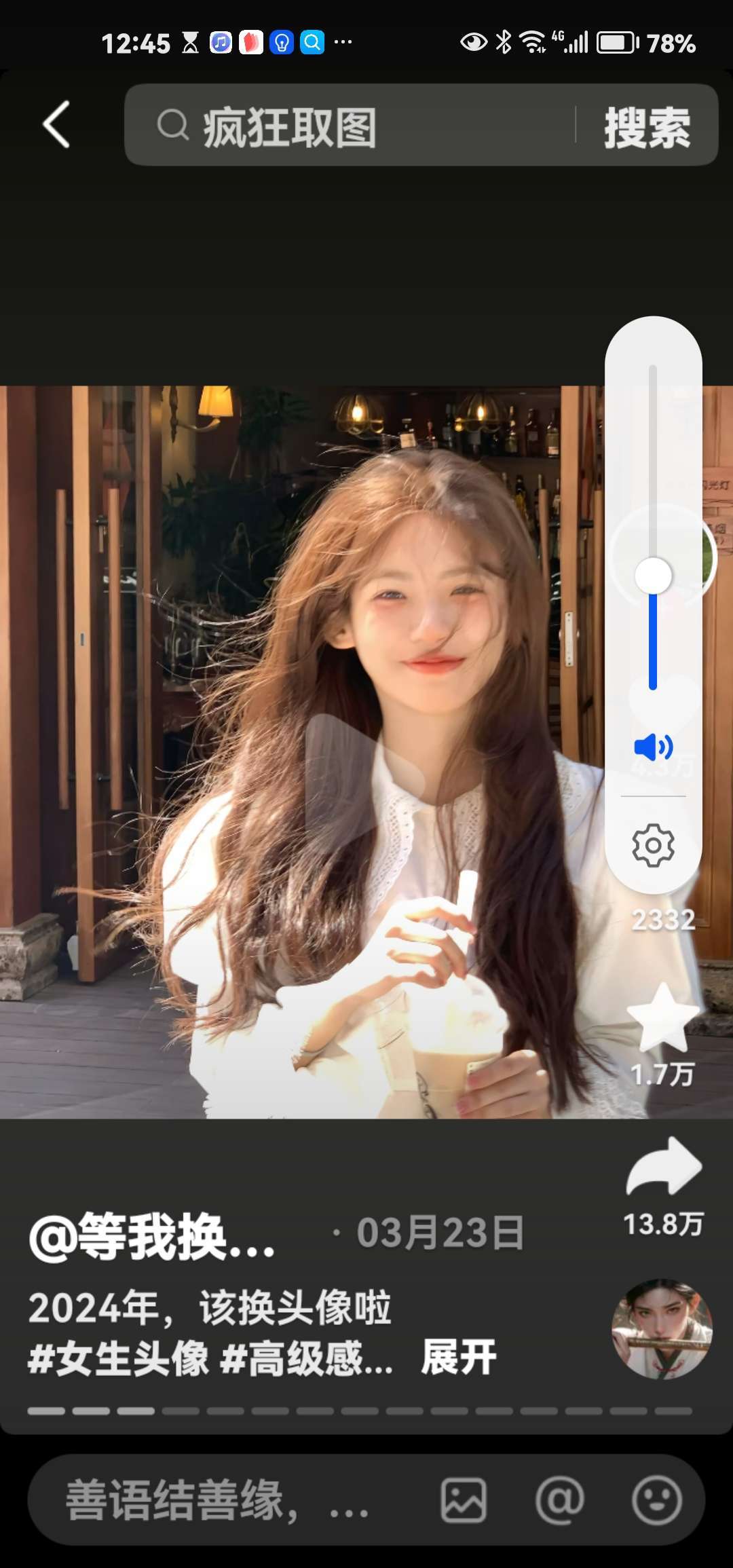Screen dimensions: 733x1568
Task: Tap the volume slider track
Action: (x=653, y=475)
